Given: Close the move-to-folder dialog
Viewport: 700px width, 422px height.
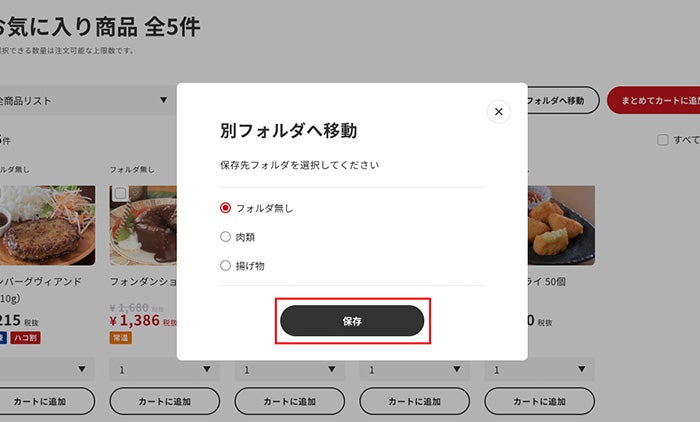Looking at the screenshot, I should pos(499,112).
